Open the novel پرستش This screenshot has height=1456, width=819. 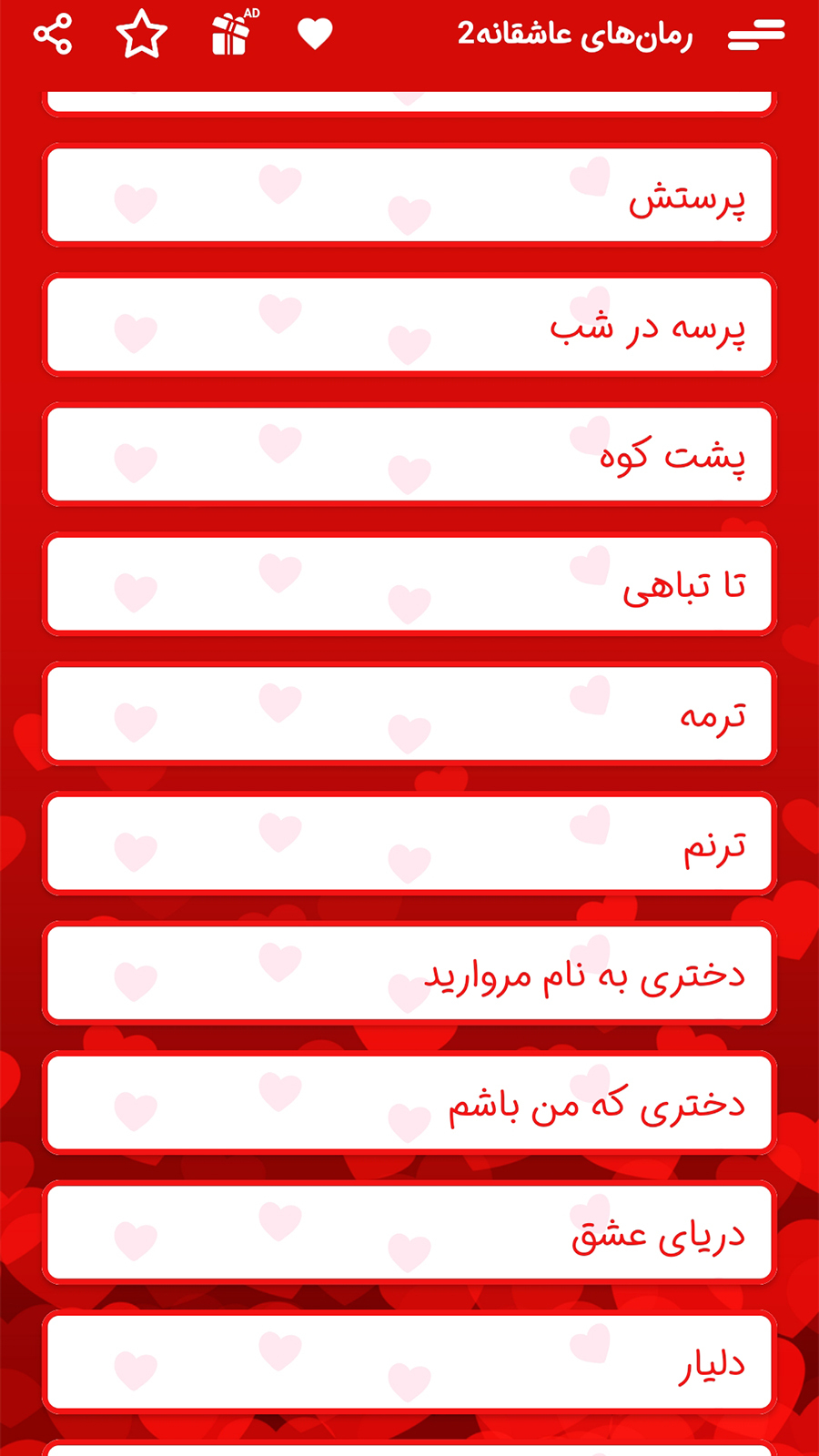pyautogui.click(x=409, y=196)
